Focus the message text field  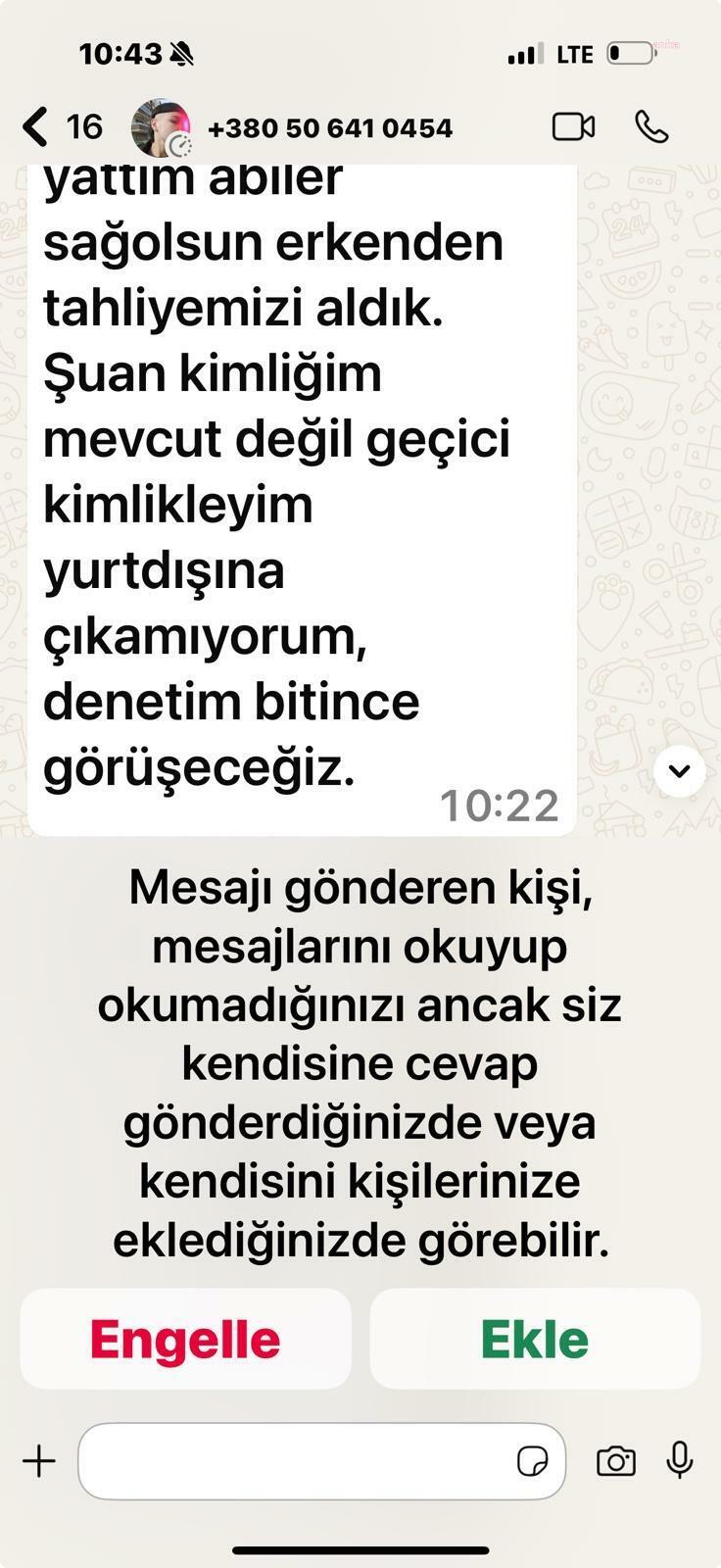[x=294, y=1461]
